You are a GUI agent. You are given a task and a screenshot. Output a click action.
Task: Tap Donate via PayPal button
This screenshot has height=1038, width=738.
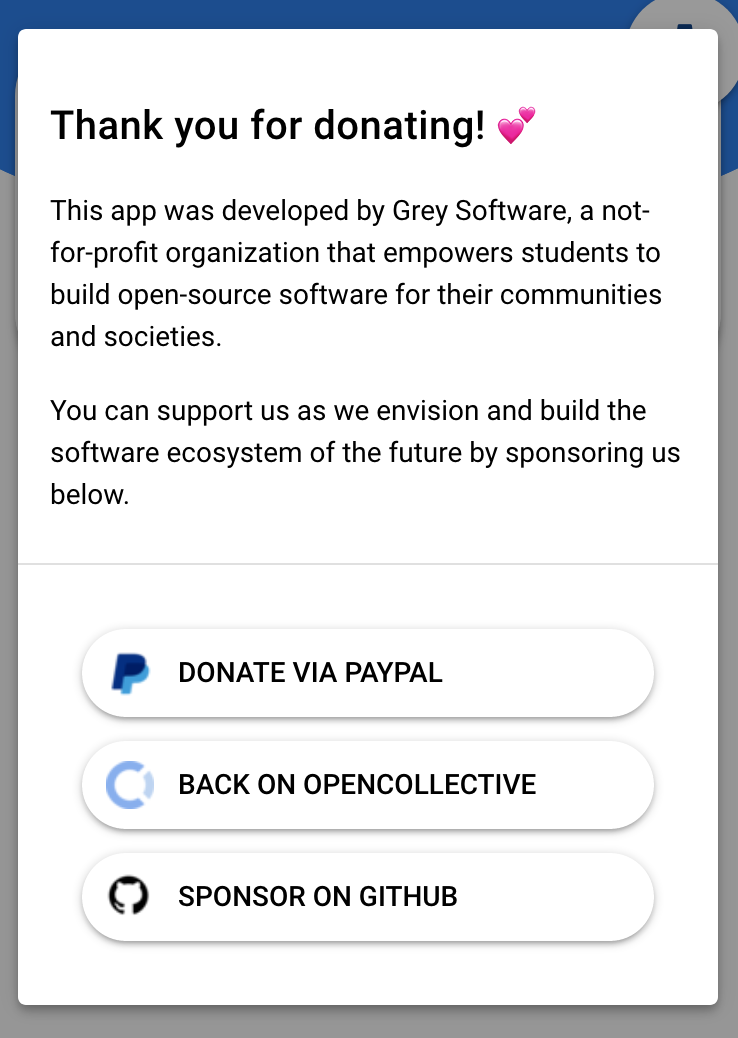[367, 673]
